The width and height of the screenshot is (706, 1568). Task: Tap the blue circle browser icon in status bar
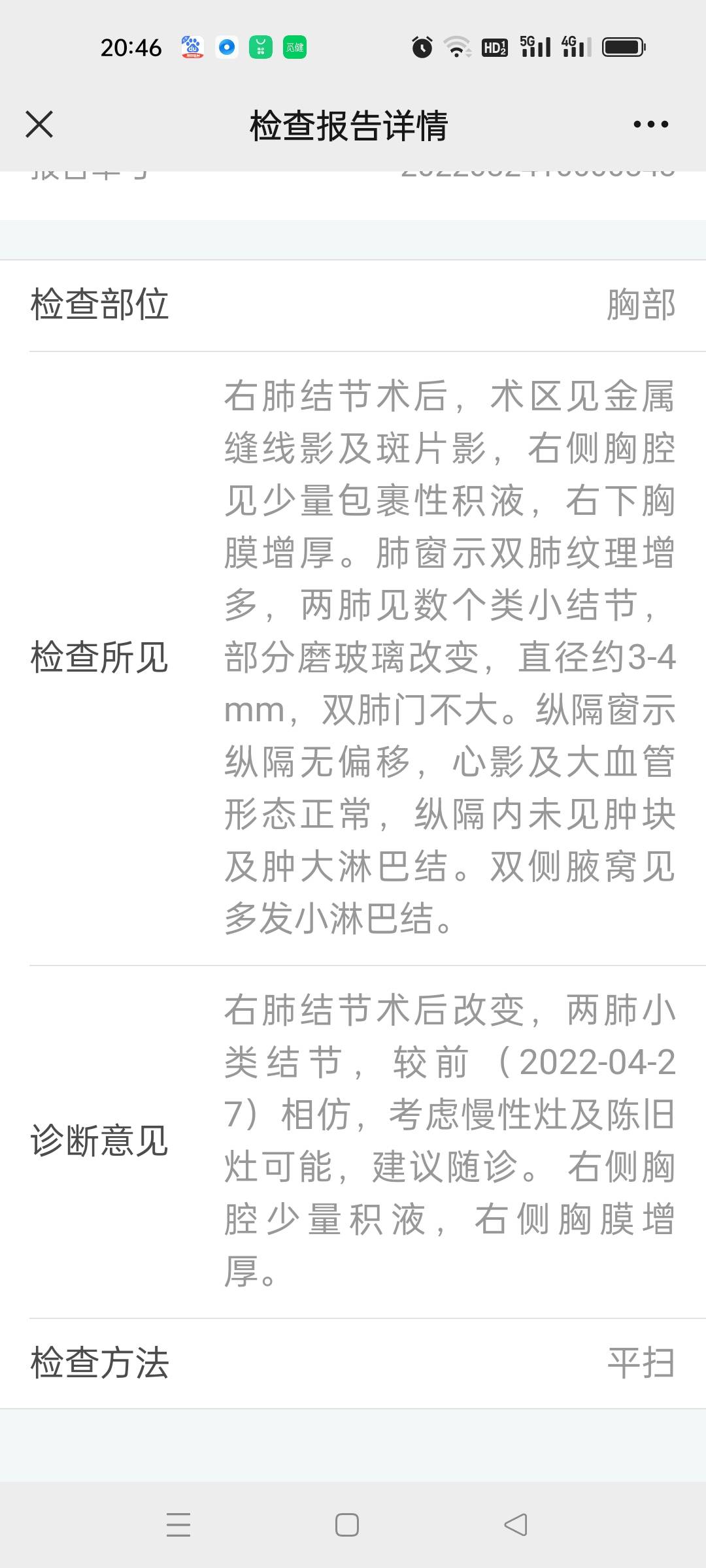226,47
